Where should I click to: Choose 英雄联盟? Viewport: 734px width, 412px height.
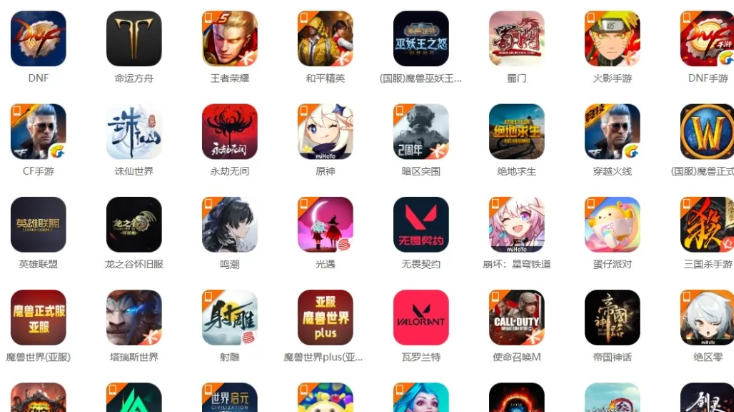pyautogui.click(x=38, y=225)
